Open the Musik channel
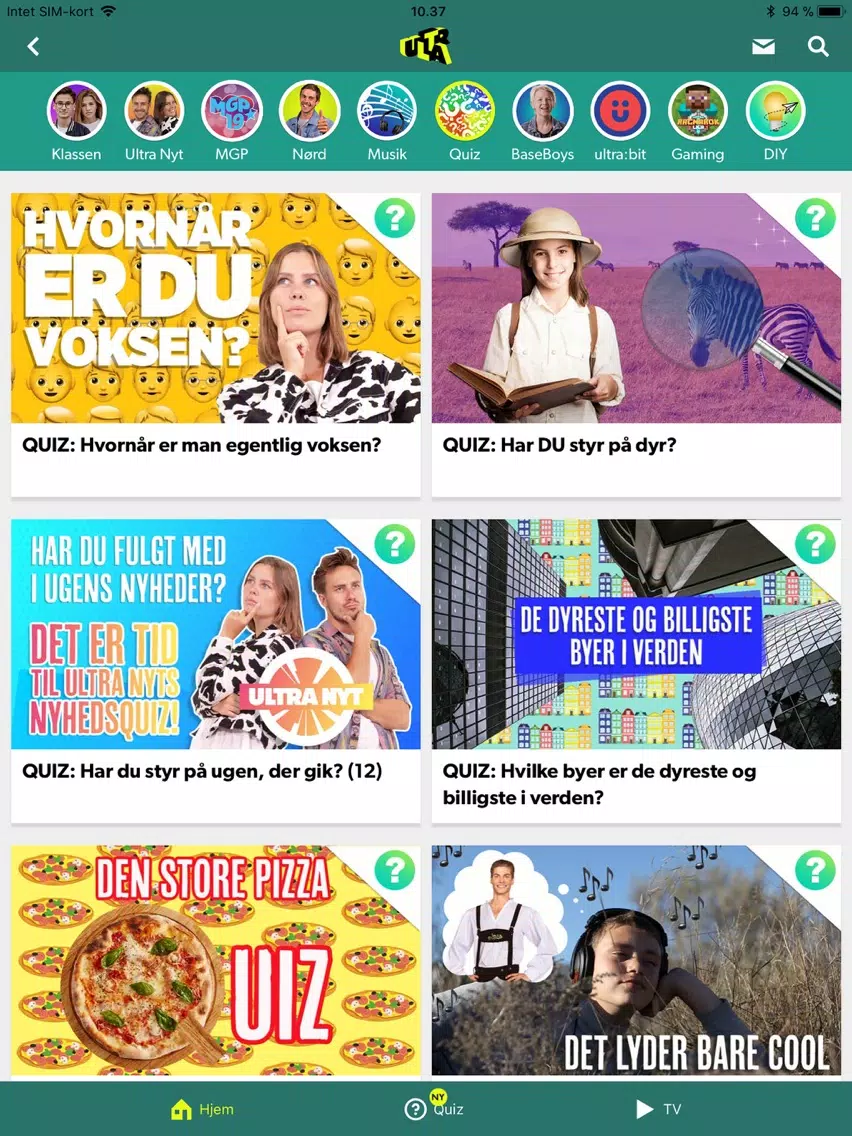The height and width of the screenshot is (1136, 852). point(387,111)
